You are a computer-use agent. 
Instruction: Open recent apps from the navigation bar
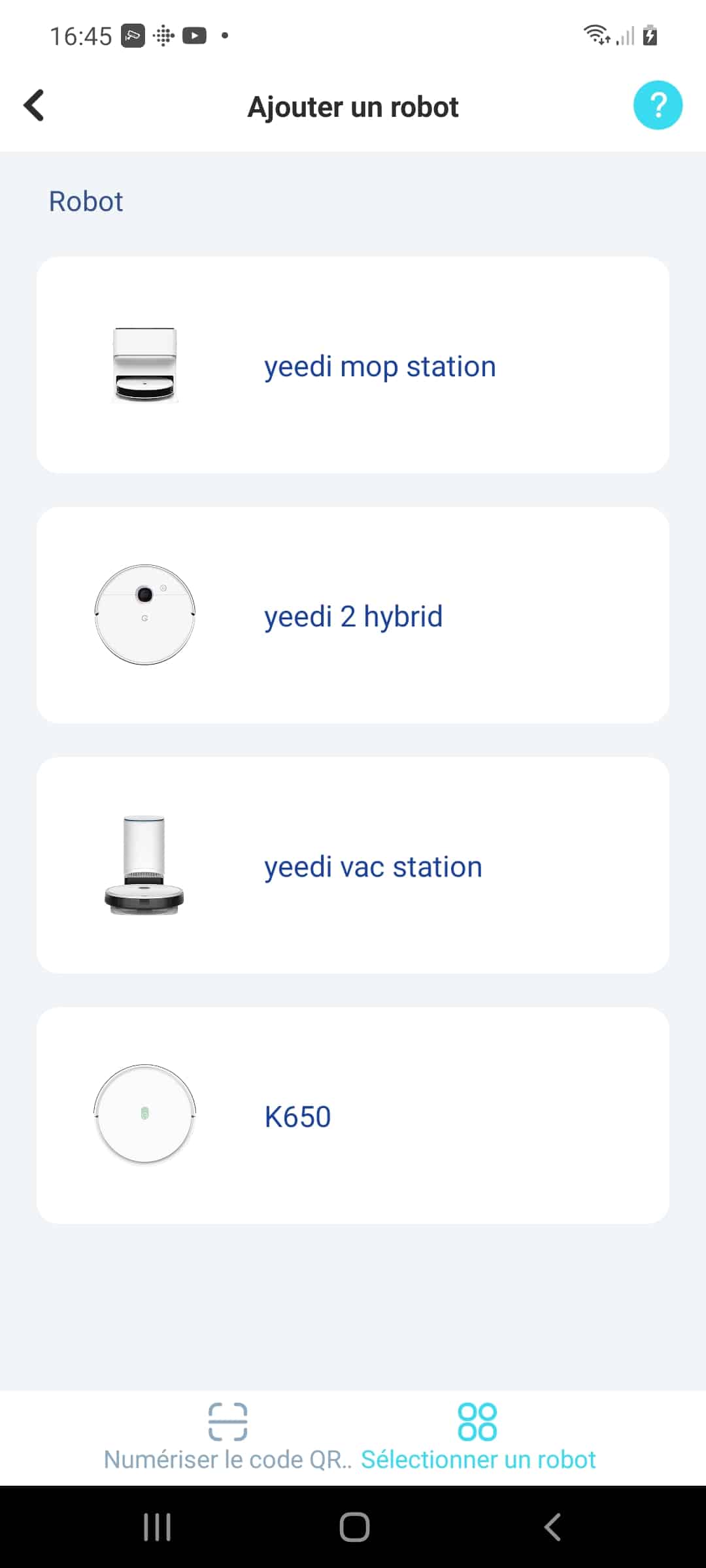click(x=158, y=1527)
